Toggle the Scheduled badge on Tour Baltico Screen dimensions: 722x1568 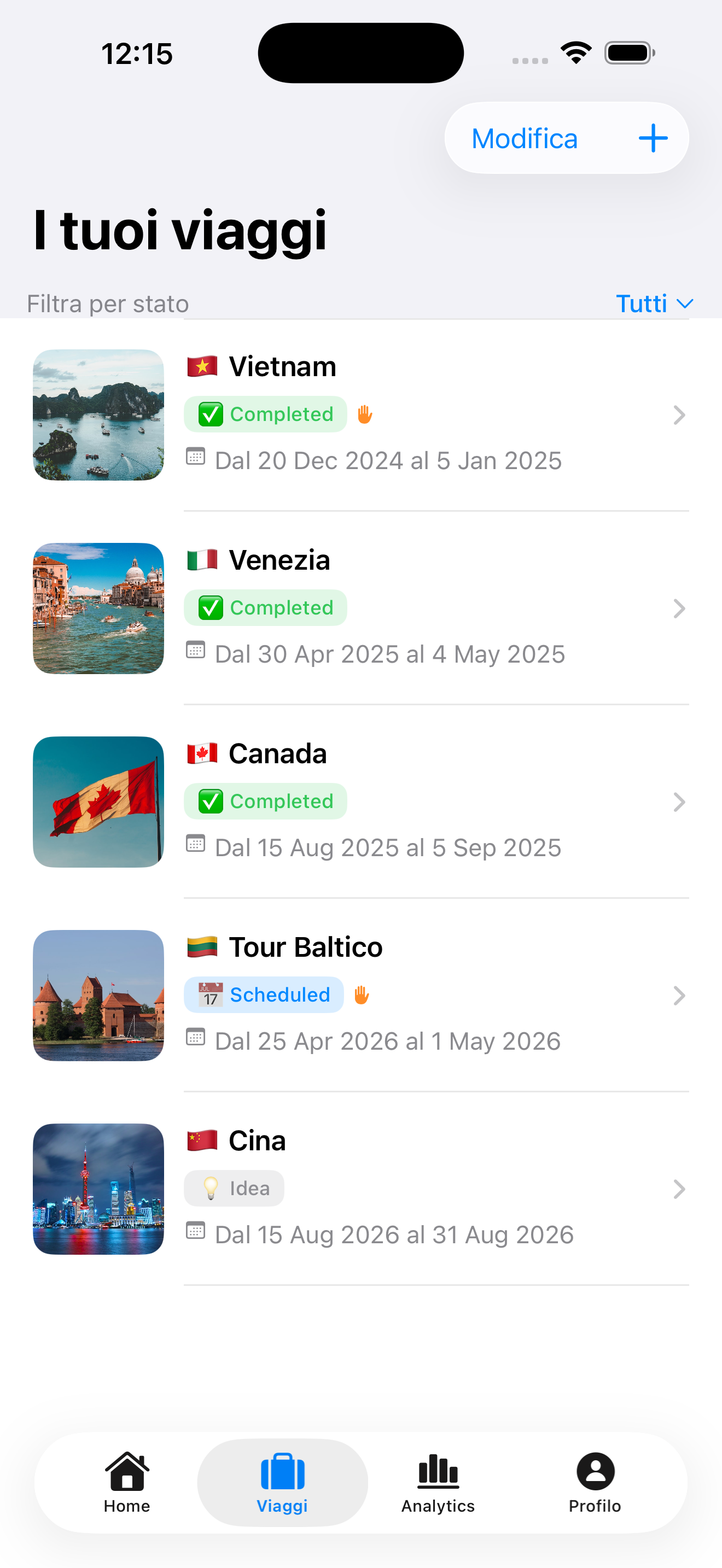click(263, 994)
